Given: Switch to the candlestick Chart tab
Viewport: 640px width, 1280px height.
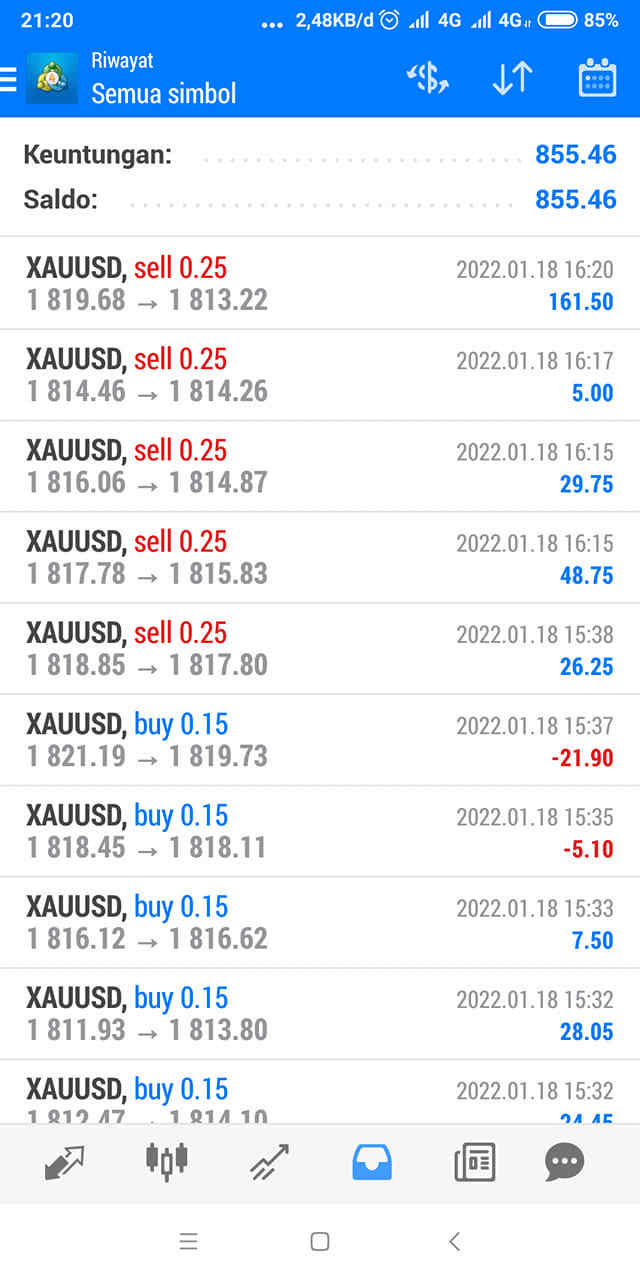Looking at the screenshot, I should point(166,1161).
